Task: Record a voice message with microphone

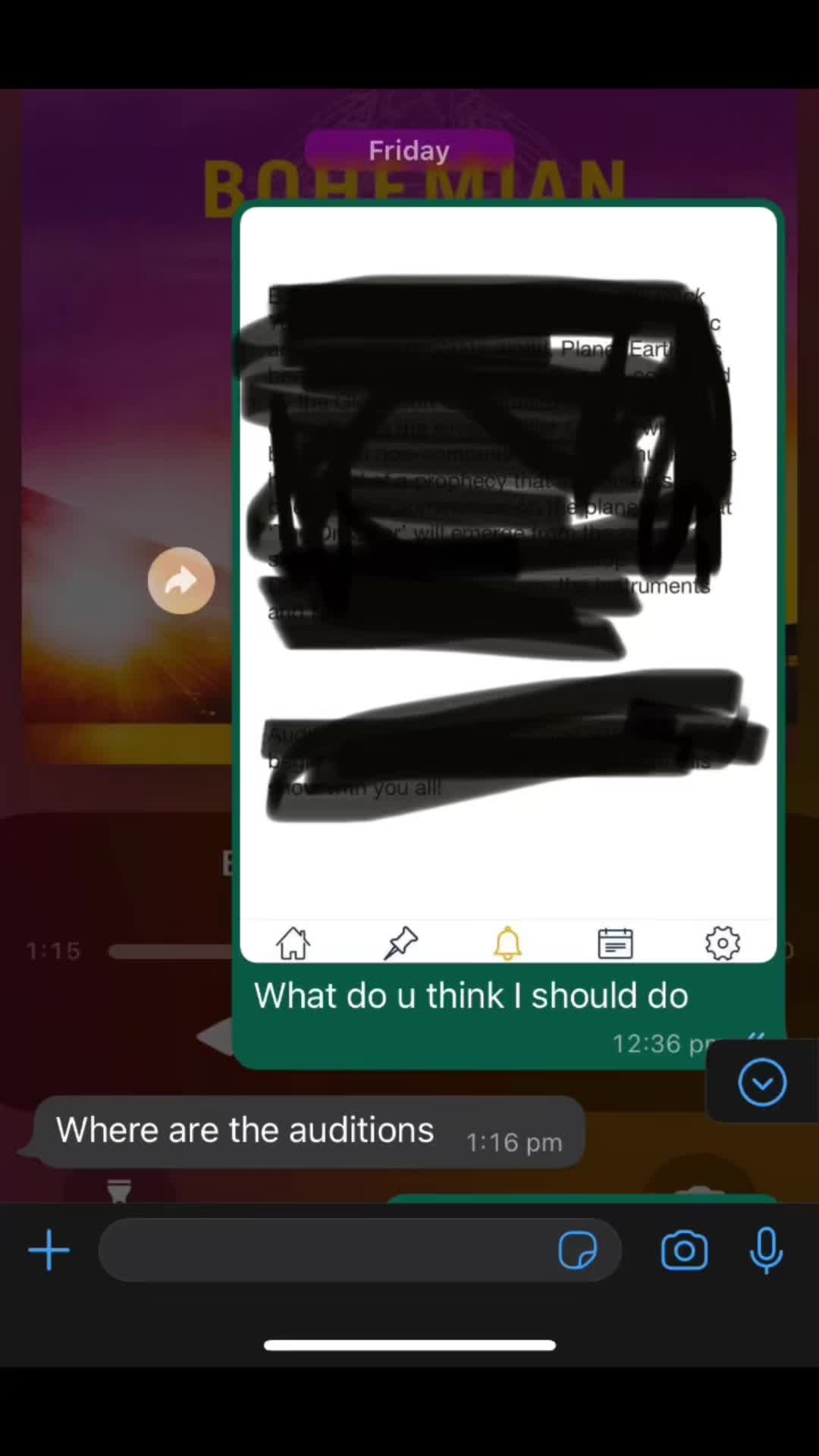Action: (x=766, y=1250)
